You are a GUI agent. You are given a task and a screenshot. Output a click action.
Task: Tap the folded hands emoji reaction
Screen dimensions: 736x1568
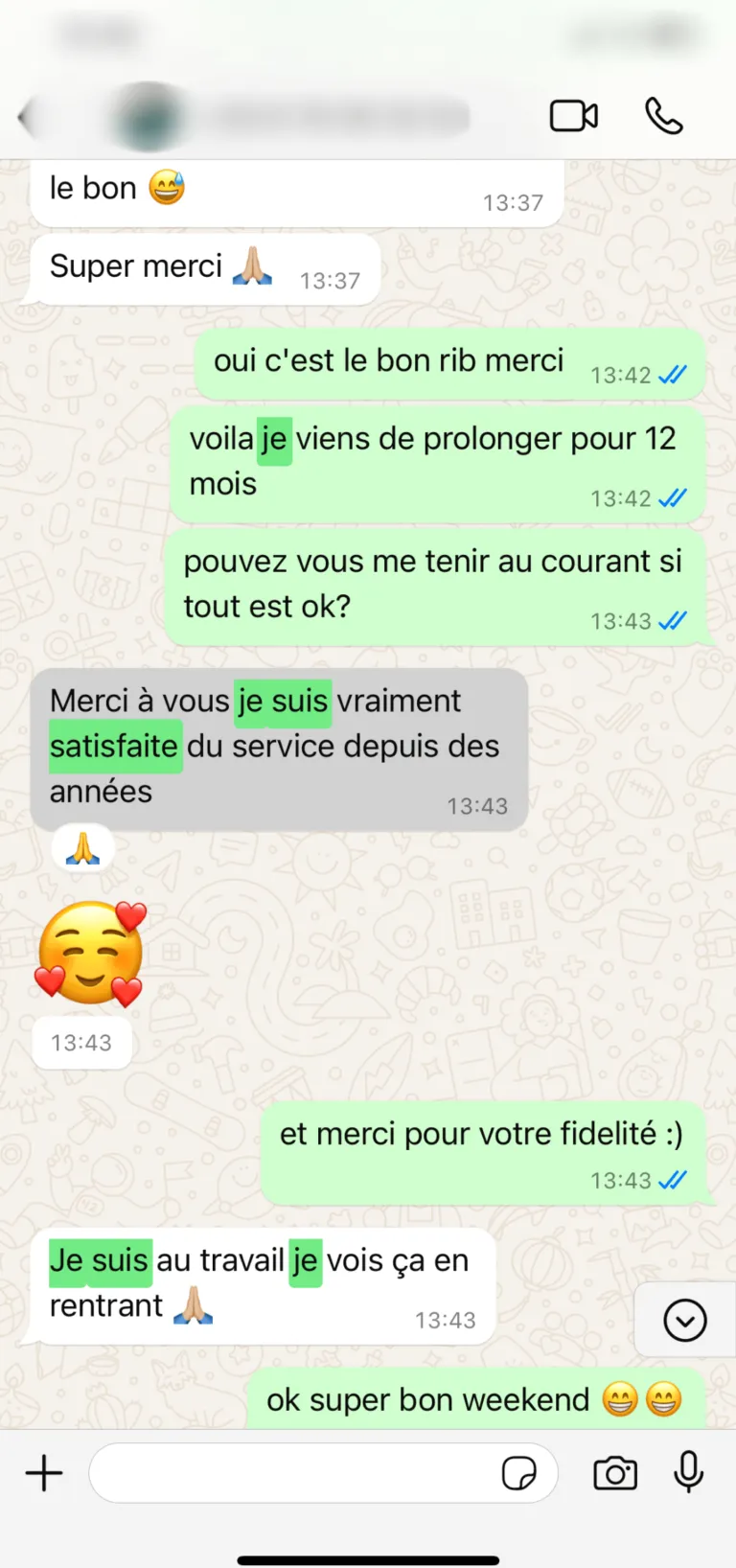(82, 847)
